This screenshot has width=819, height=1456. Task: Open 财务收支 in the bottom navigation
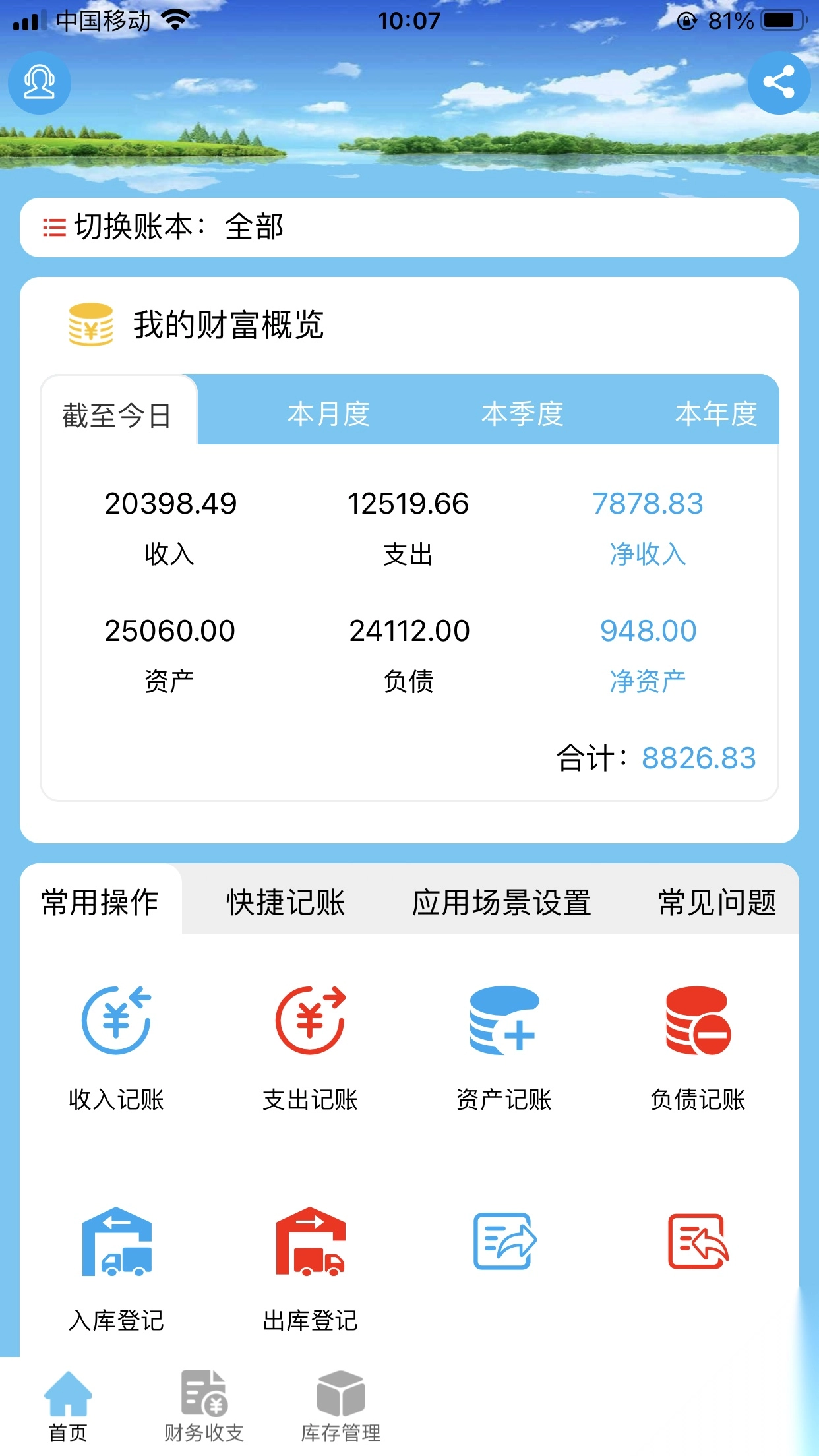click(205, 1411)
